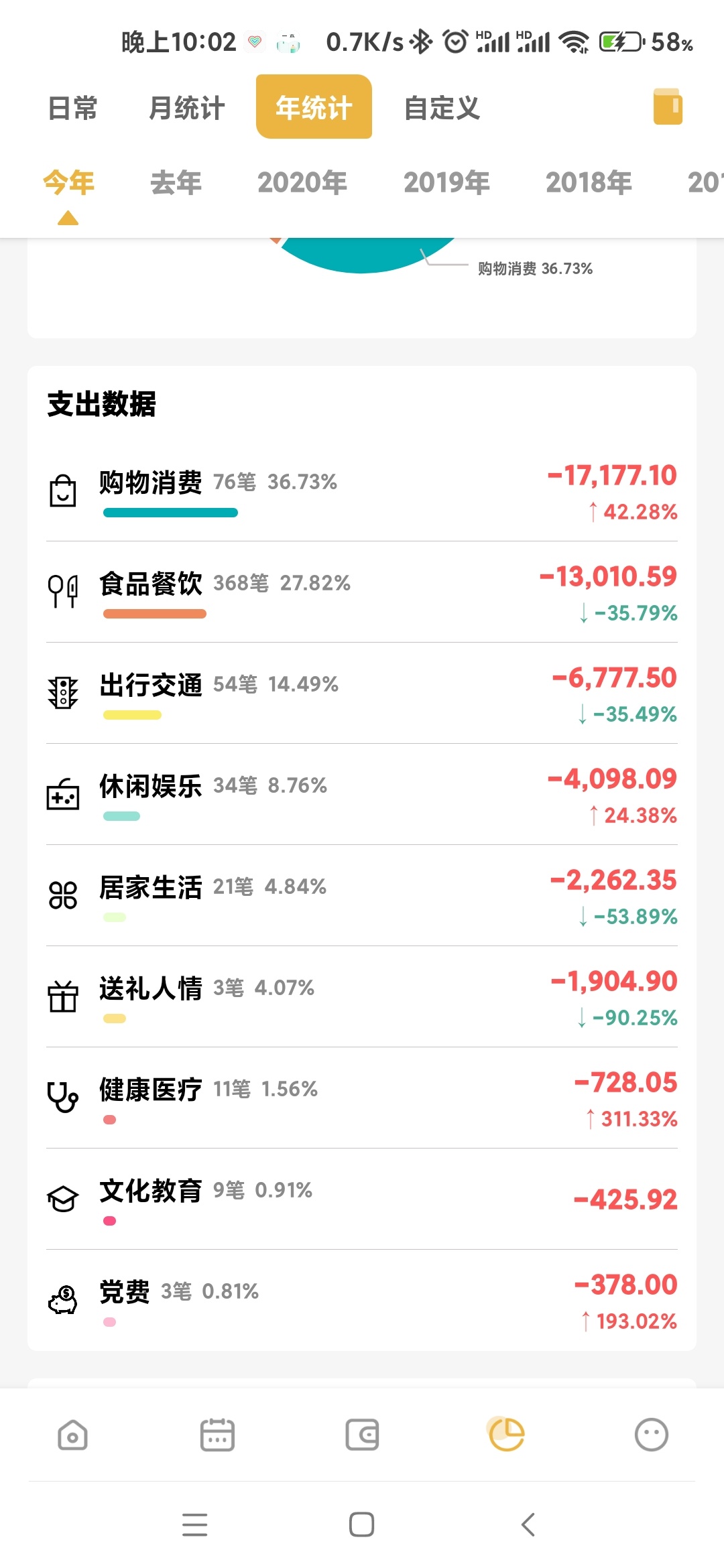Tap the yellow ledger book icon
Viewport: 724px width, 1568px height.
[x=668, y=107]
